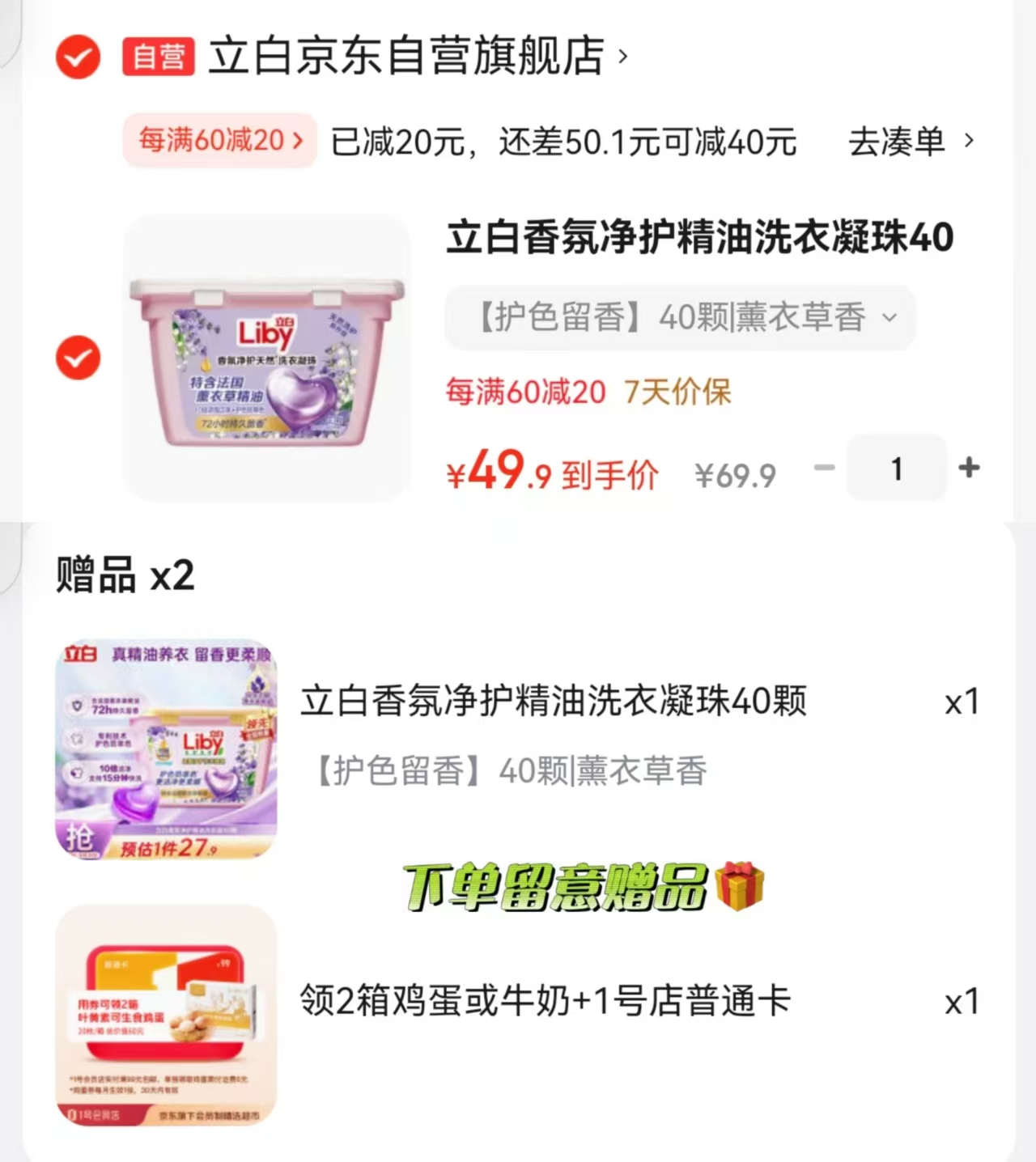Expand the 每满60减20 coupon details
1036x1162 pixels.
tap(219, 140)
